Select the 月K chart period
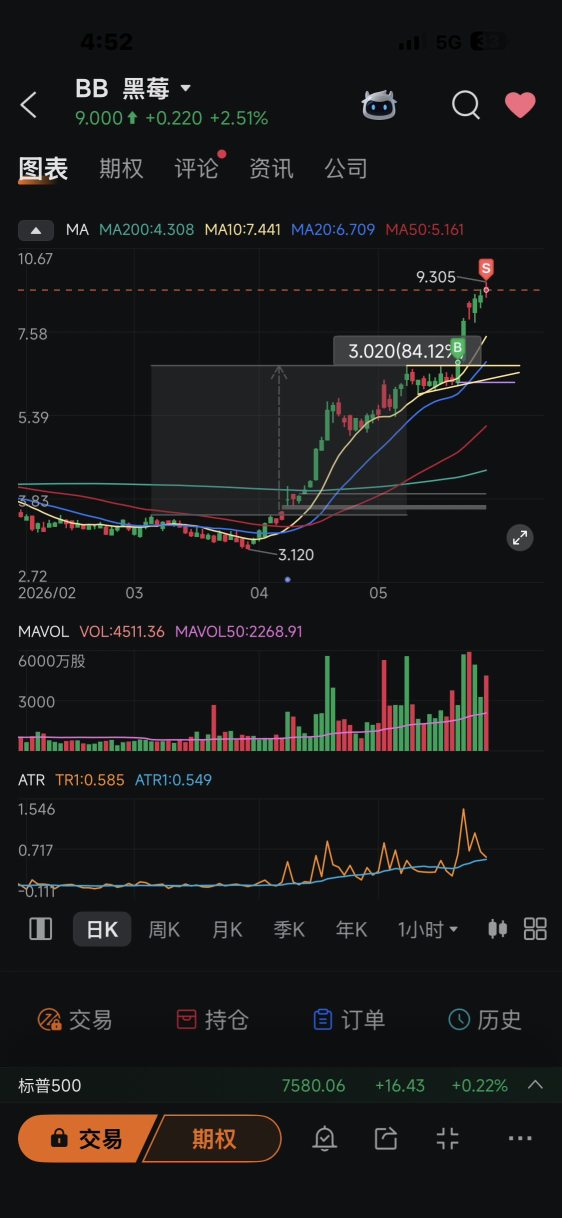 tap(227, 929)
